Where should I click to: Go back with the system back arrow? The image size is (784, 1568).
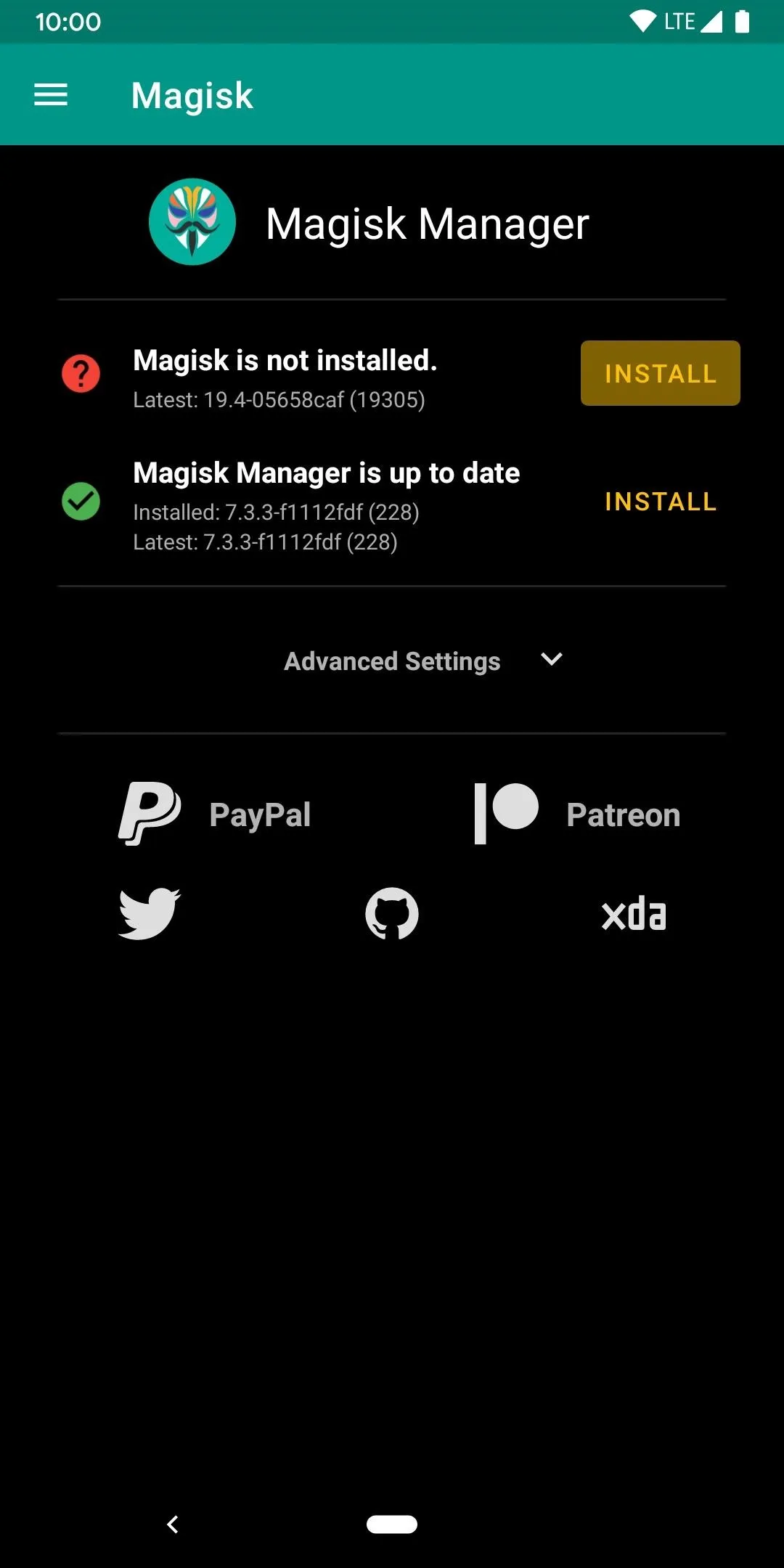pyautogui.click(x=173, y=1524)
